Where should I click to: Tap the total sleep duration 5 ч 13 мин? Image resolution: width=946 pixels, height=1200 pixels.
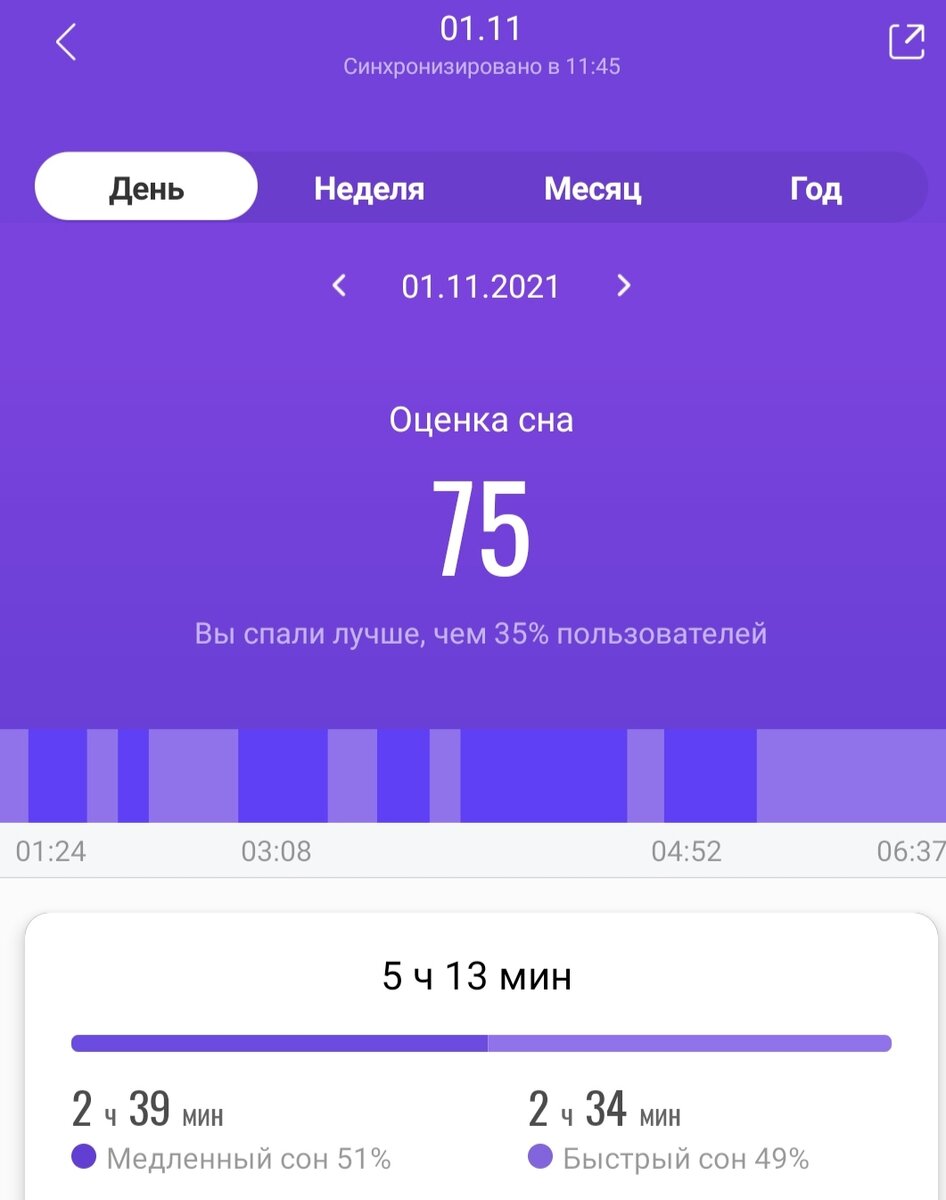tap(480, 976)
